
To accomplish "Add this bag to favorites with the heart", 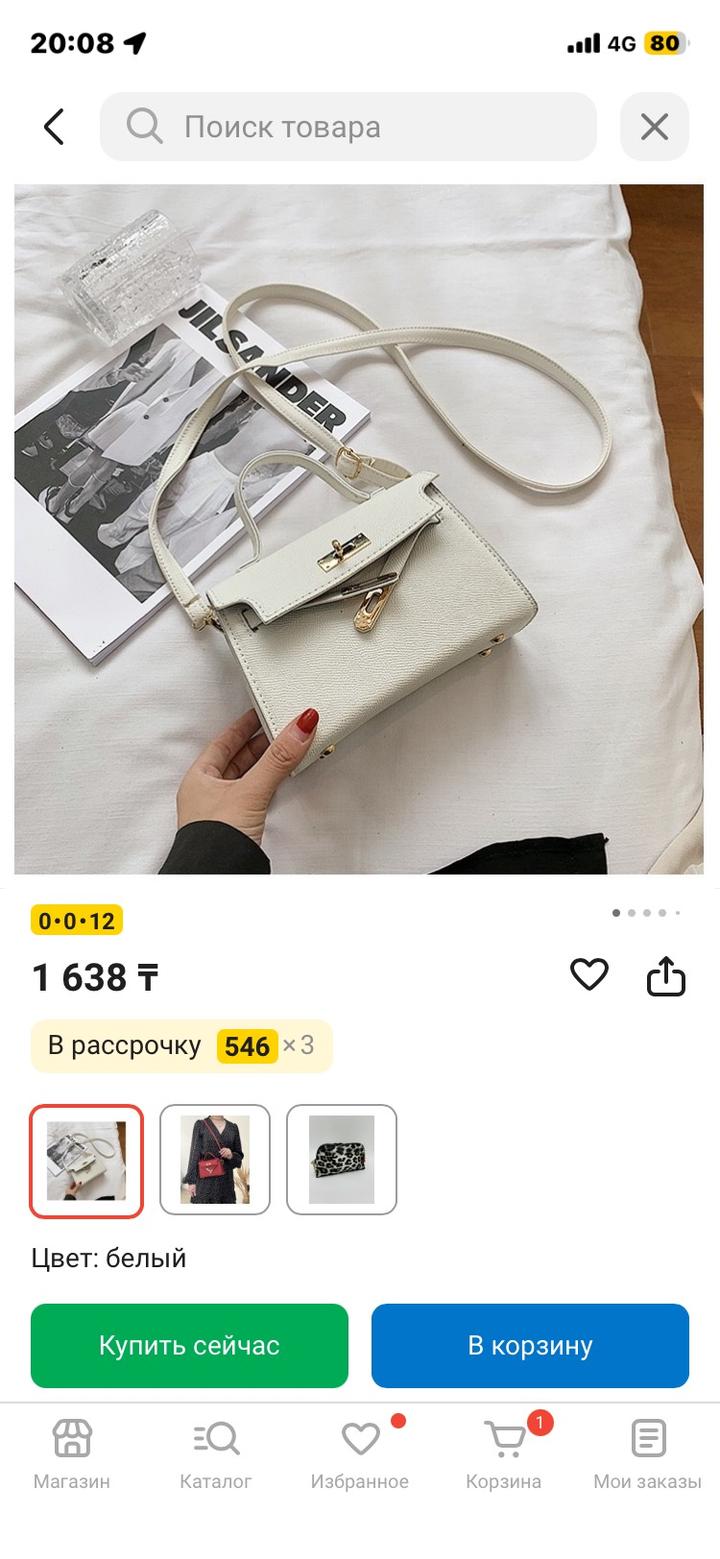I will (x=589, y=975).
